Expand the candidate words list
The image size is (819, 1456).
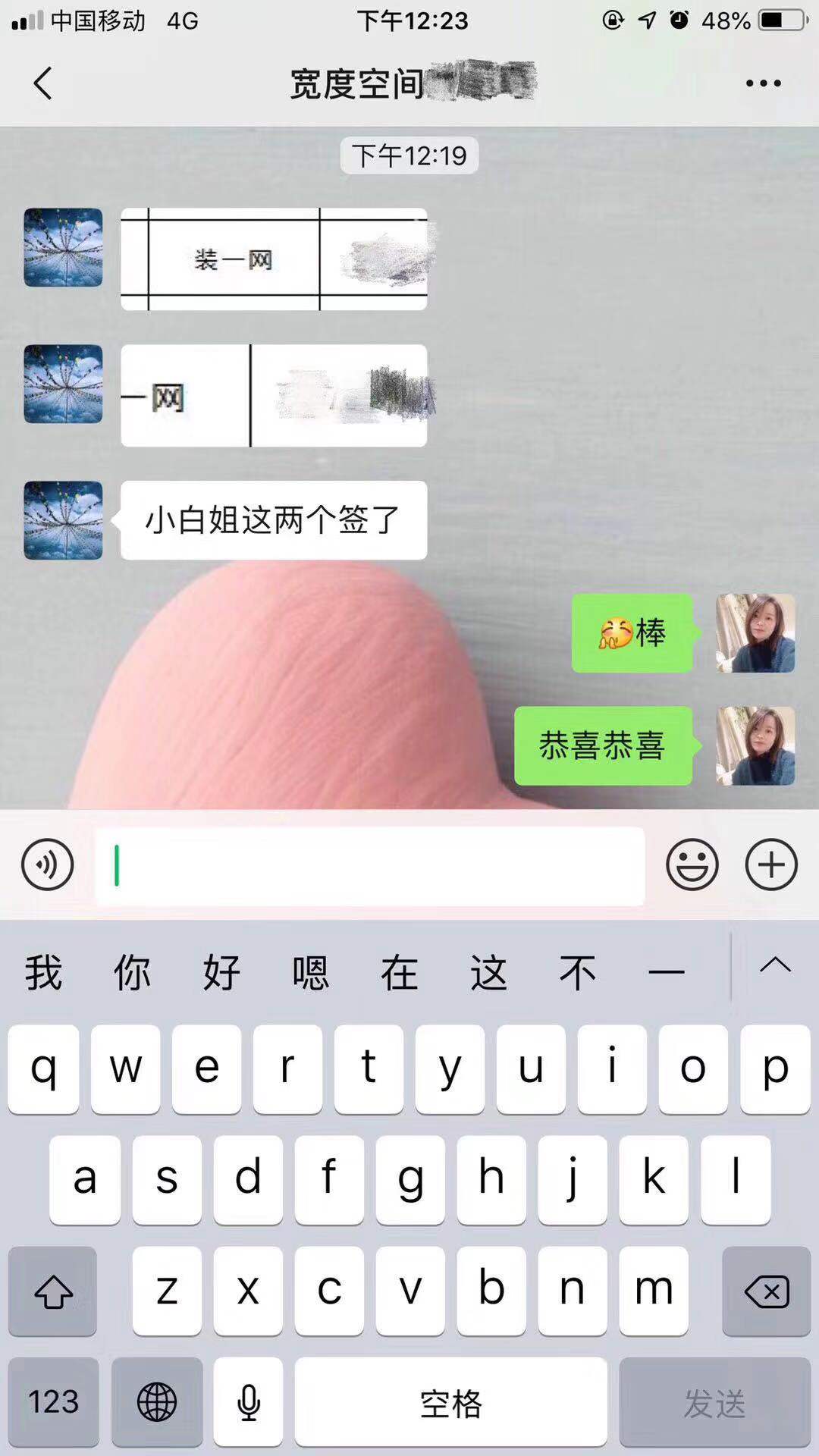coord(775,966)
